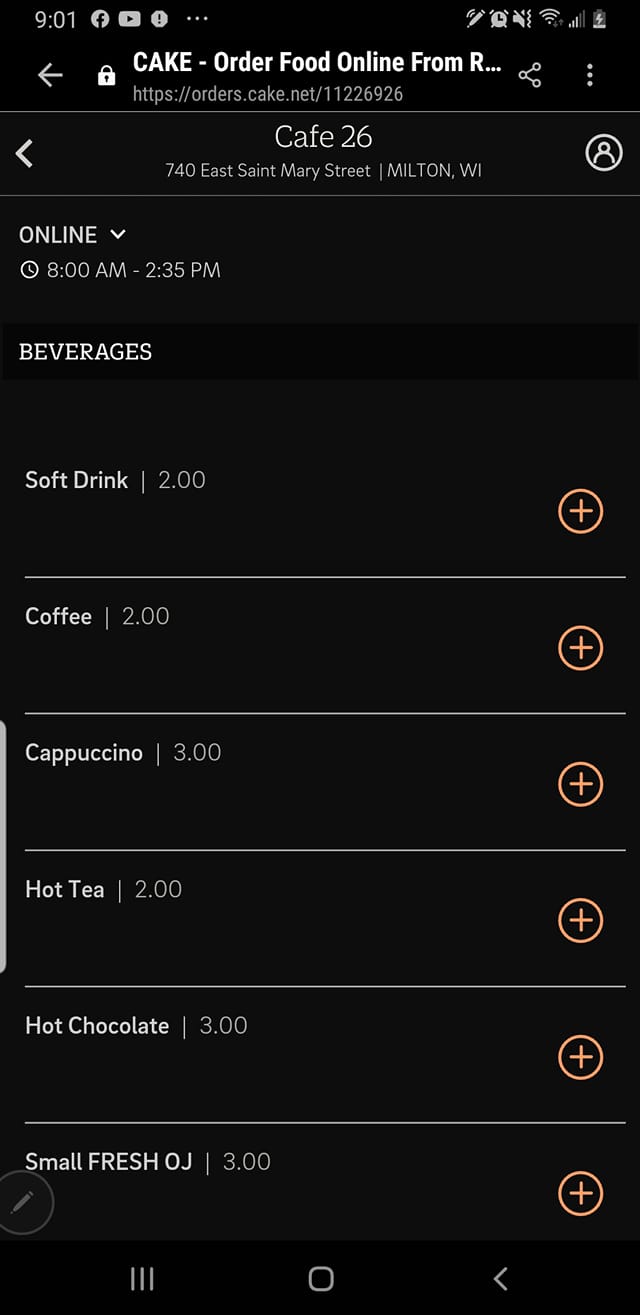This screenshot has height=1315, width=640.
Task: Add Soft Drink to the order
Action: (x=580, y=511)
